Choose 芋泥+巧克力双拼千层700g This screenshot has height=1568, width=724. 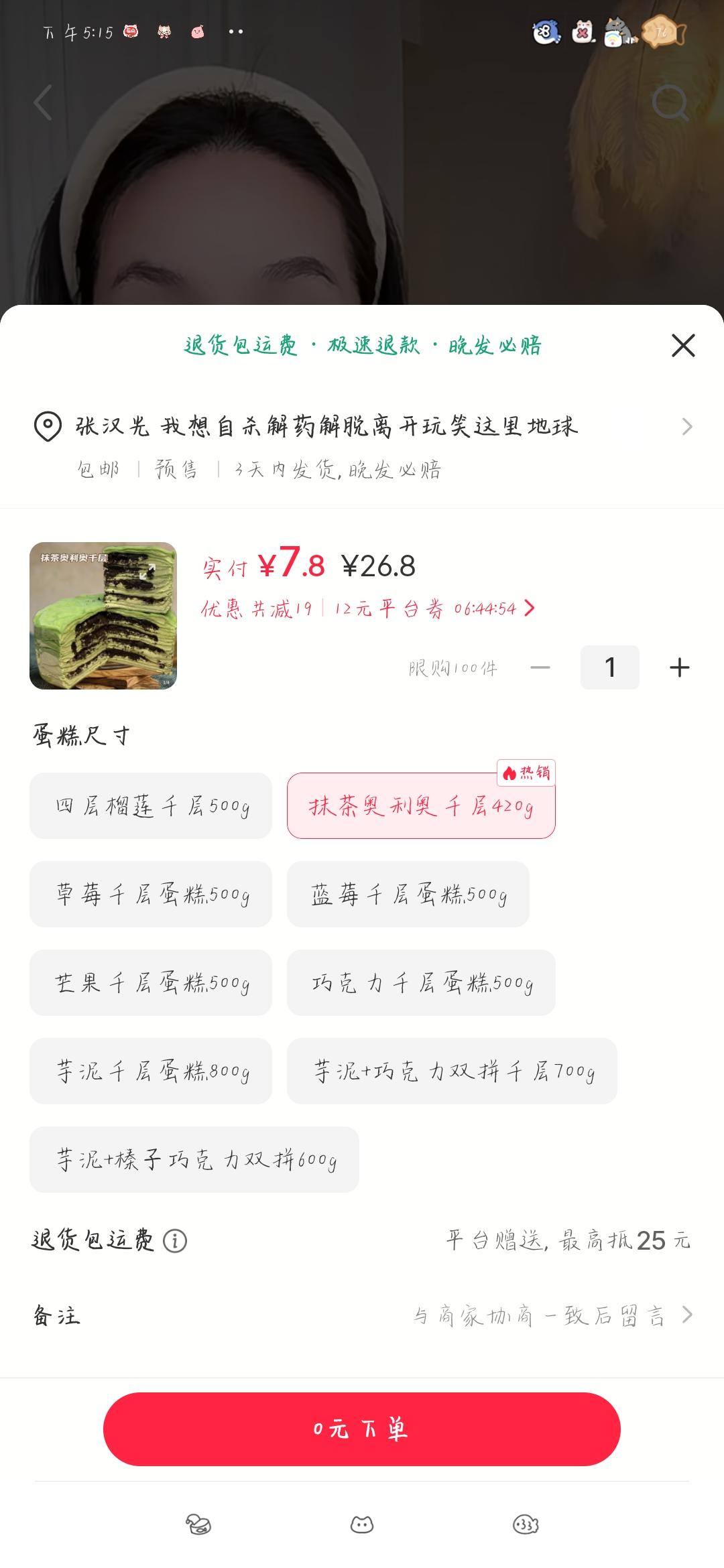452,1071
